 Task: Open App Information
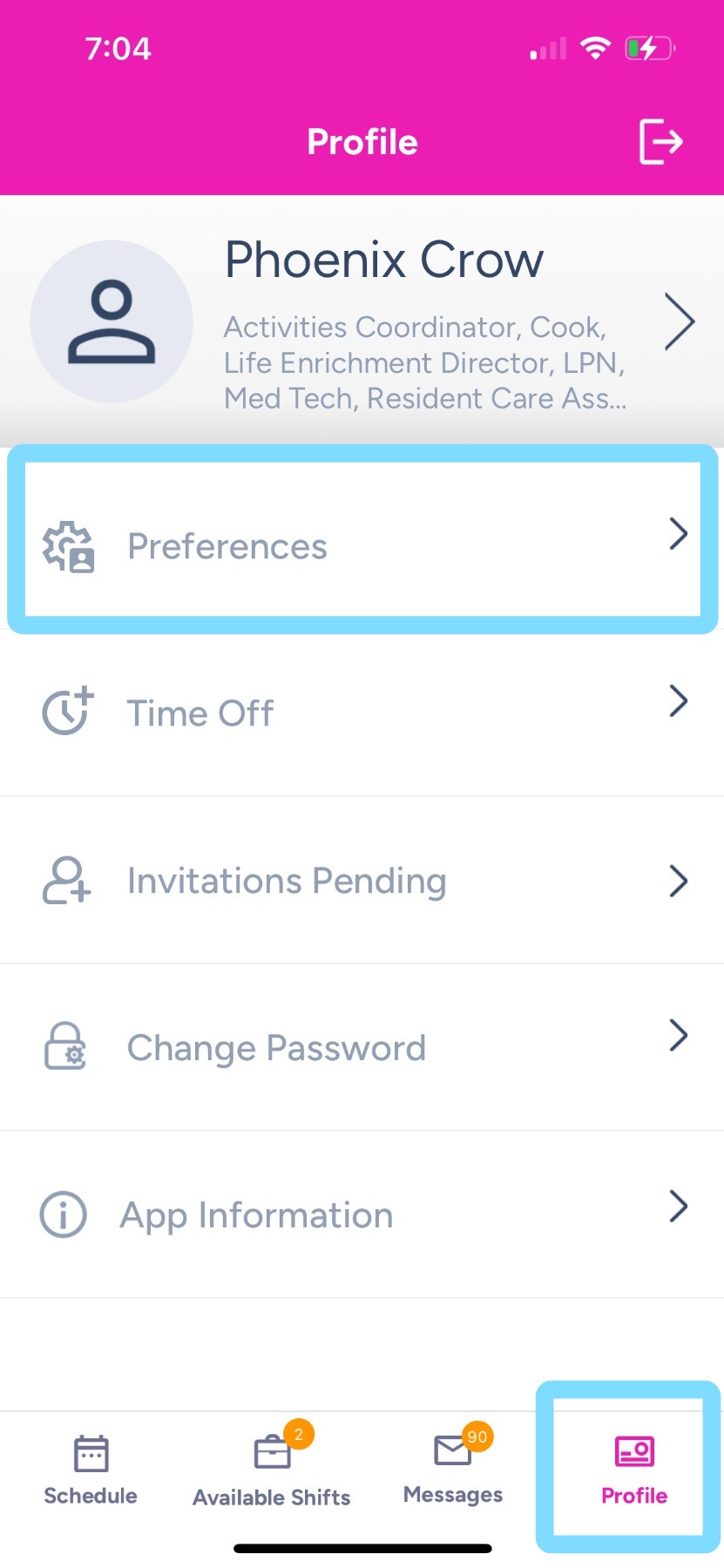pos(362,1214)
